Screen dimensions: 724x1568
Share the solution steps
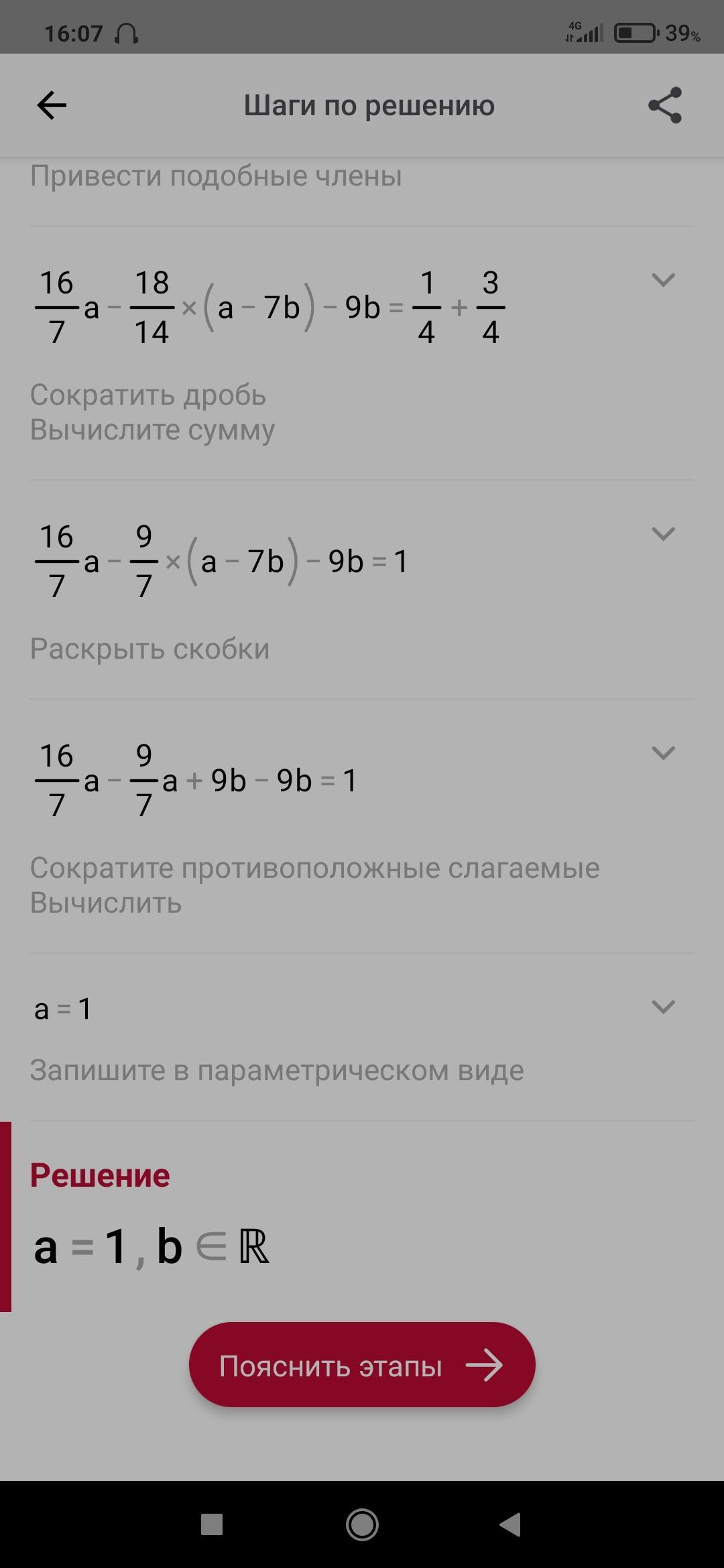[664, 105]
